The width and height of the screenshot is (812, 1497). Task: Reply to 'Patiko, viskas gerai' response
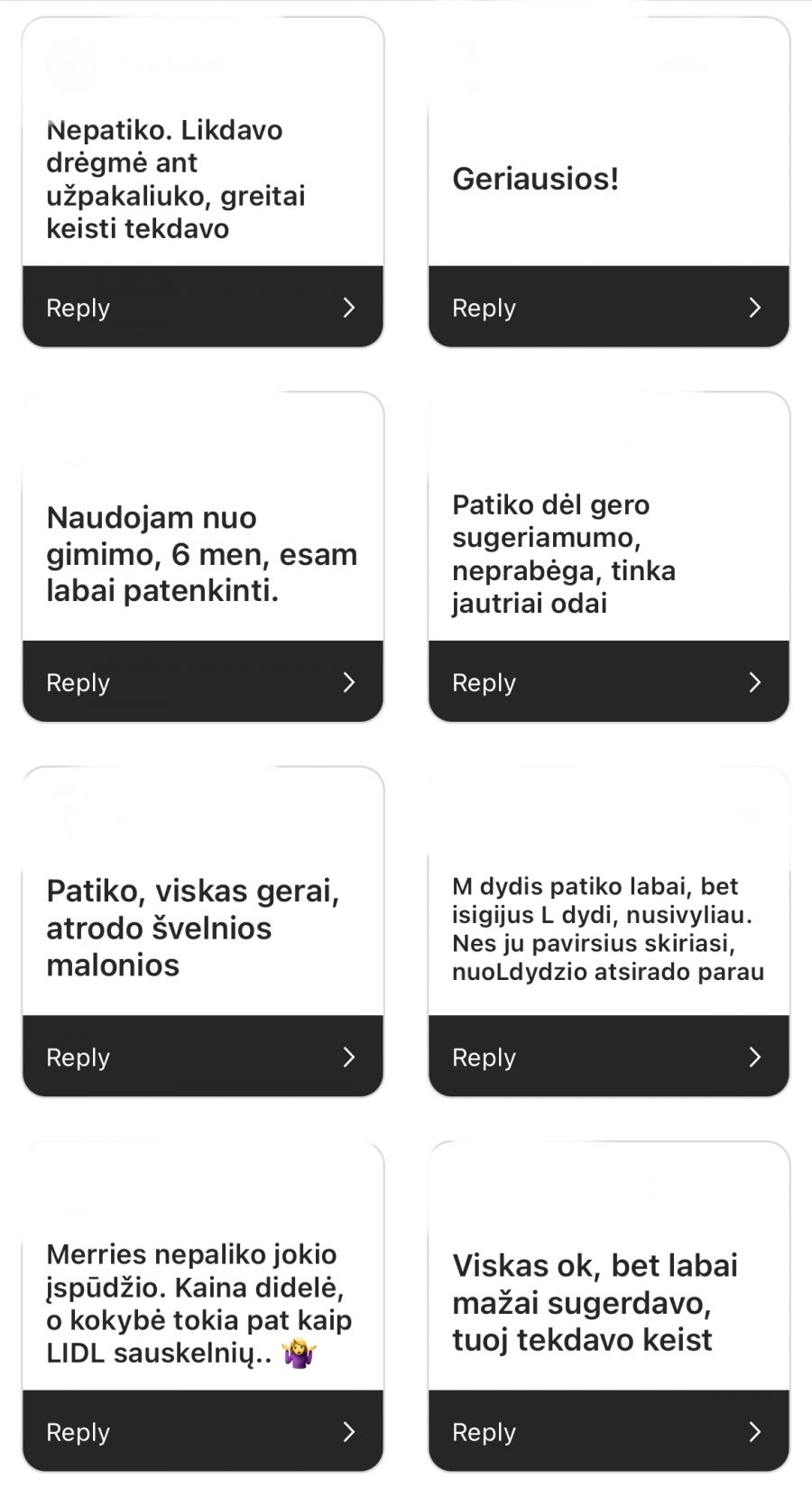[x=202, y=1057]
